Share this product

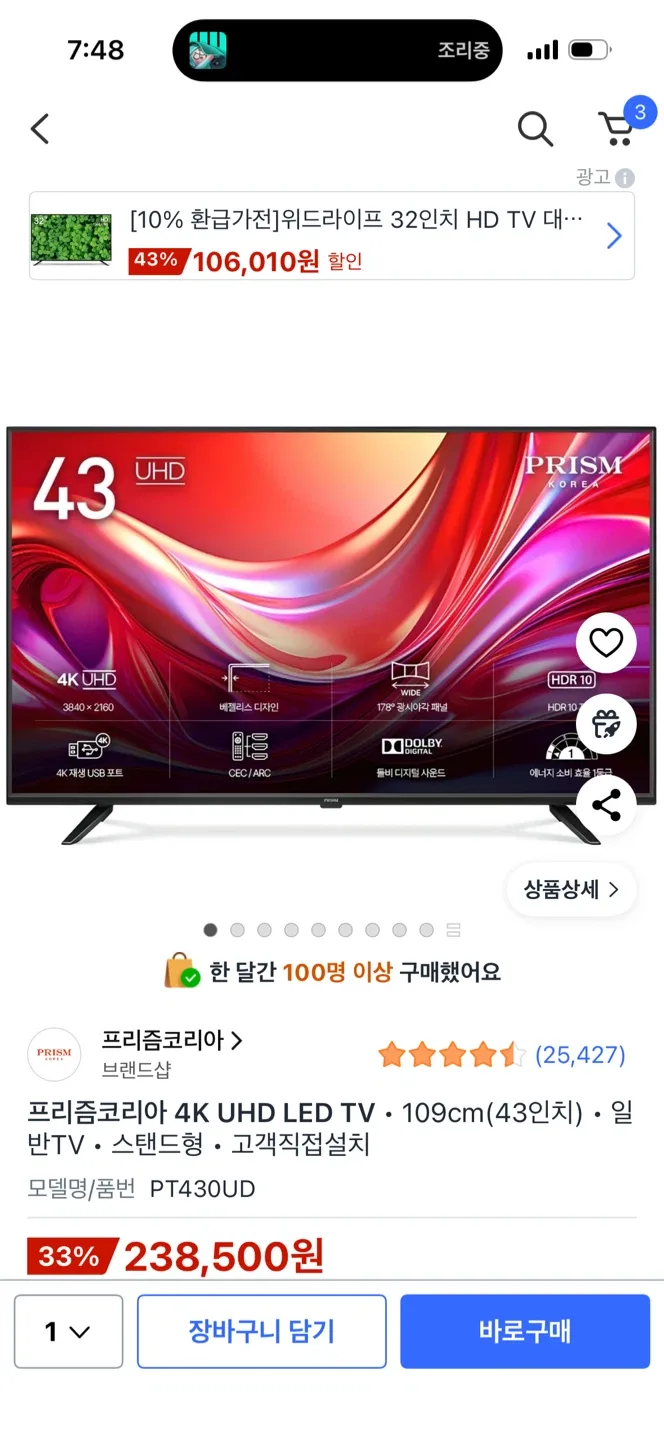coord(606,805)
